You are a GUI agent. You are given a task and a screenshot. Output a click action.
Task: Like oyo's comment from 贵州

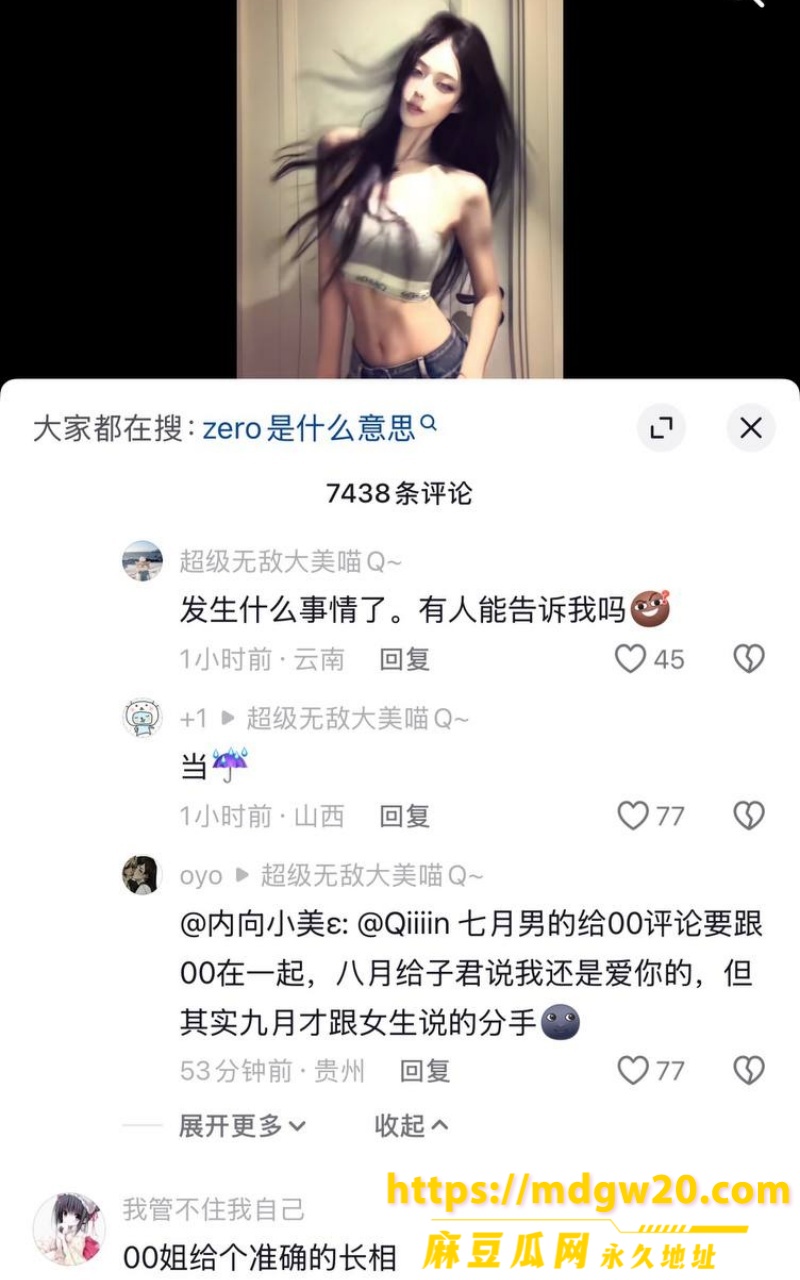[650, 1071]
